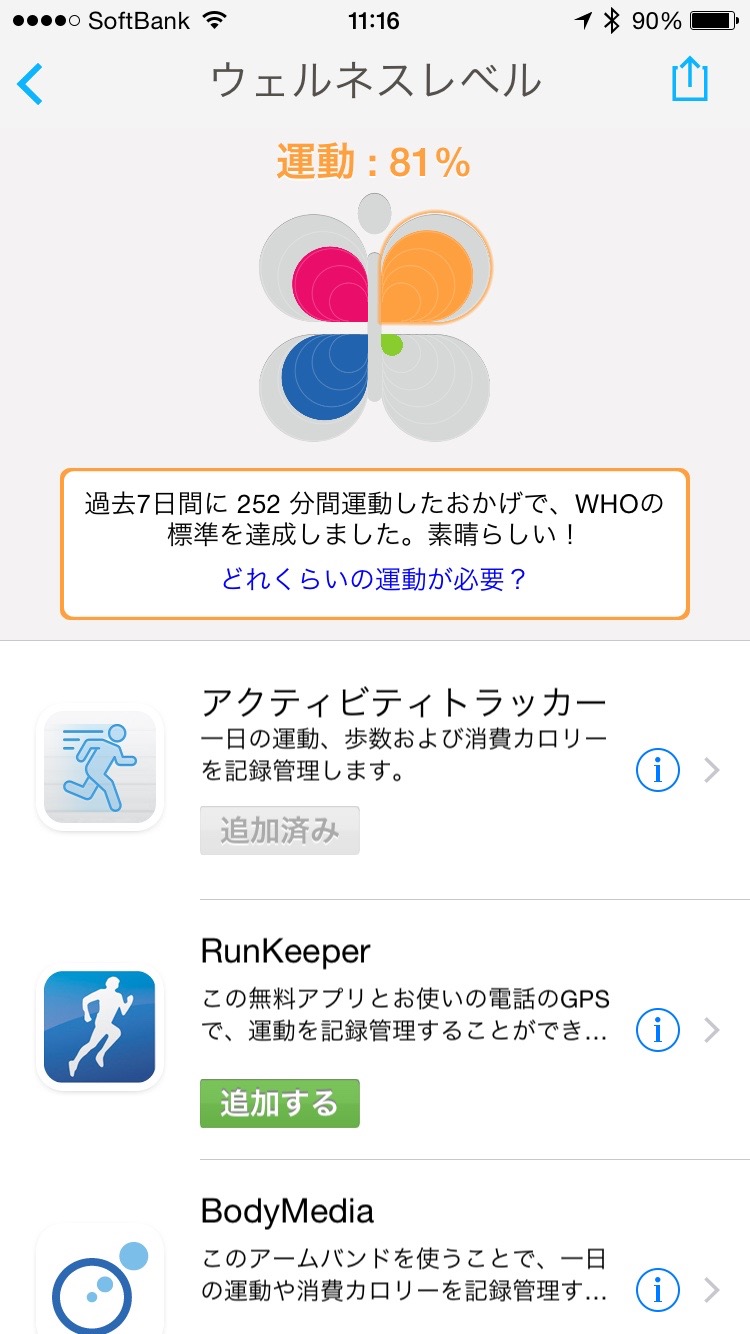Open the どれくらいの運動が必要？ link
Viewport: 750px width, 1334px height.
(x=374, y=579)
